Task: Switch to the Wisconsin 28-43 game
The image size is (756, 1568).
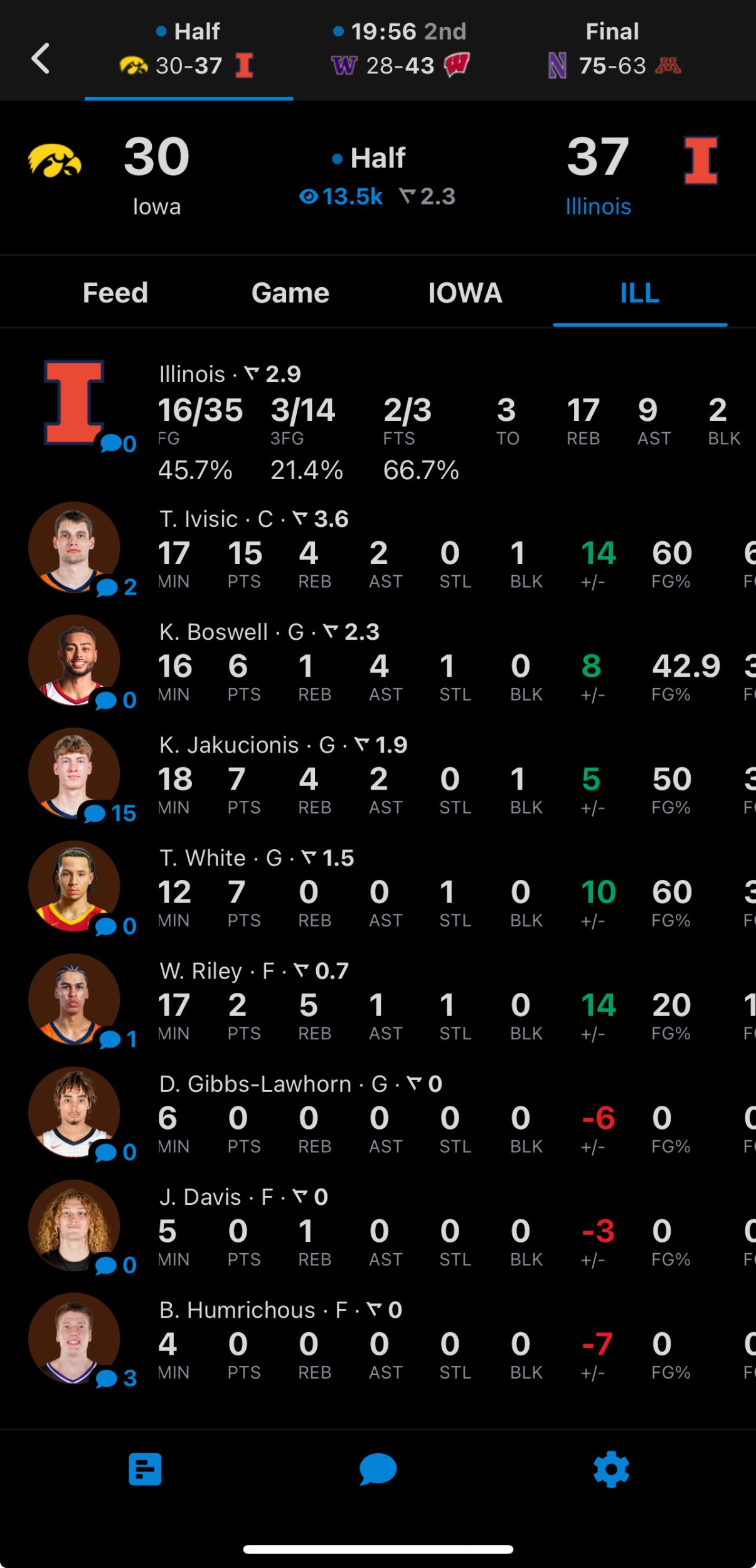Action: [x=400, y=50]
